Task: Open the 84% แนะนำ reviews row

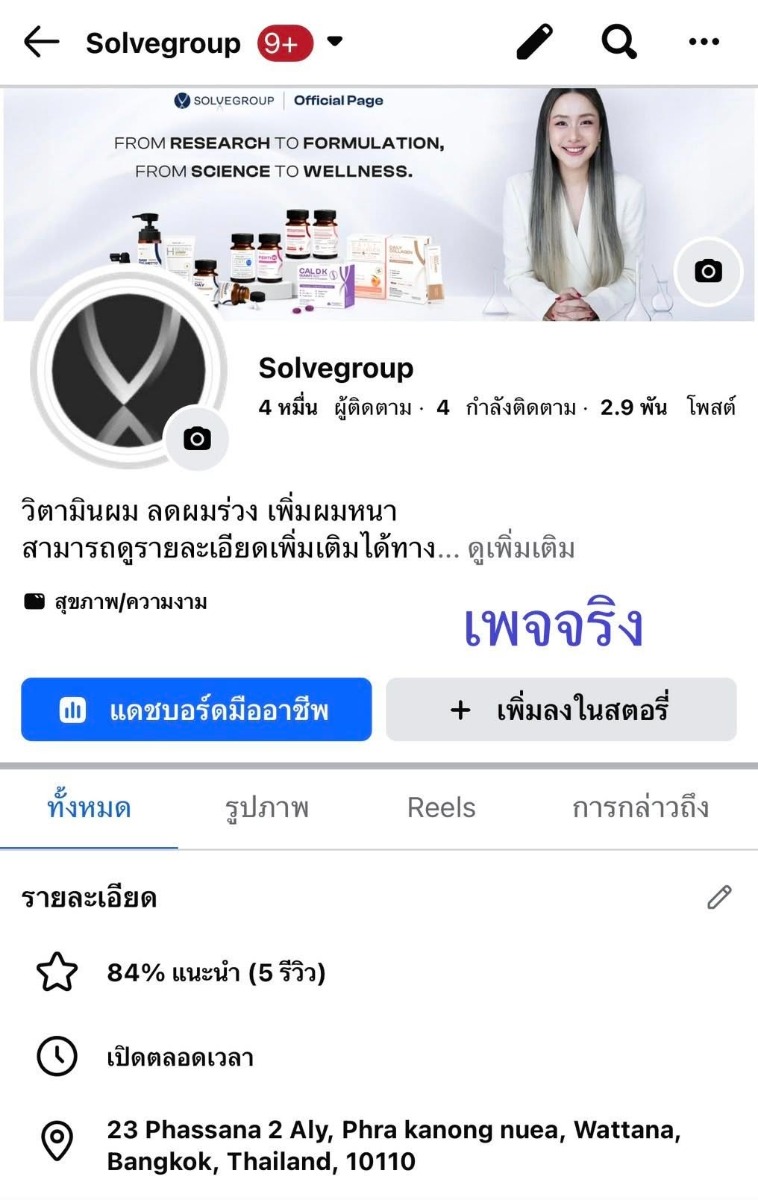Action: tap(216, 972)
